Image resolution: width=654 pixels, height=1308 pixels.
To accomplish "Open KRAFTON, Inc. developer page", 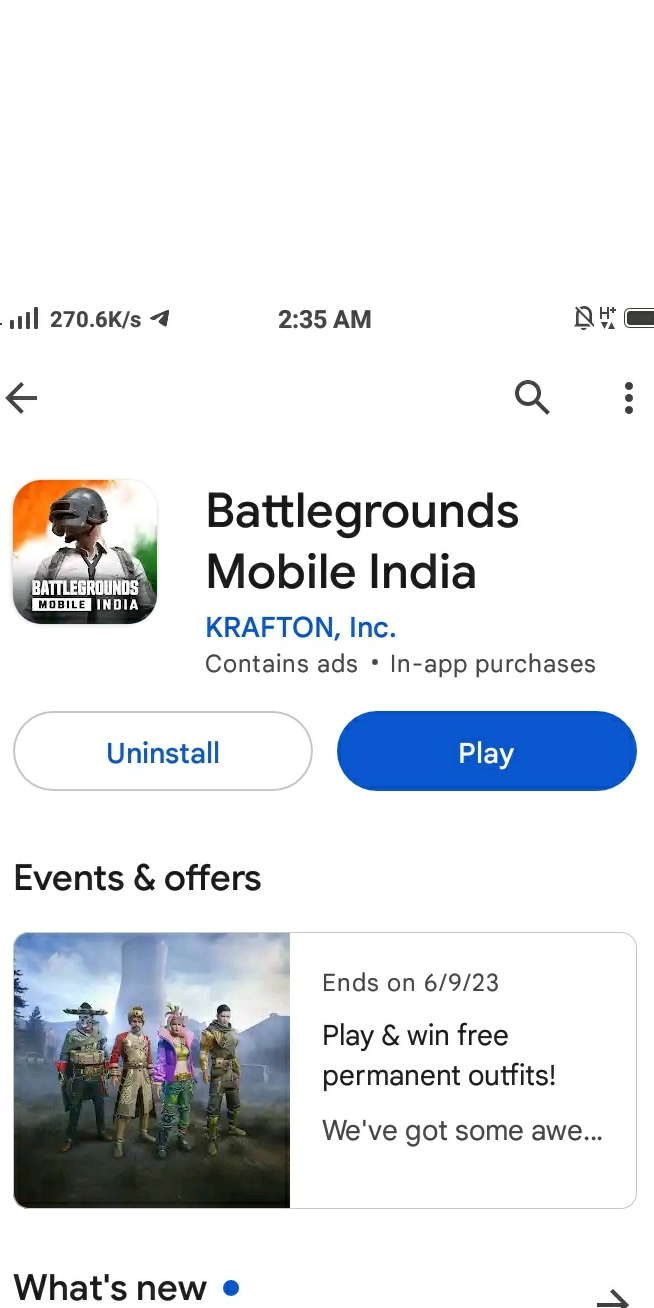I will click(300, 628).
